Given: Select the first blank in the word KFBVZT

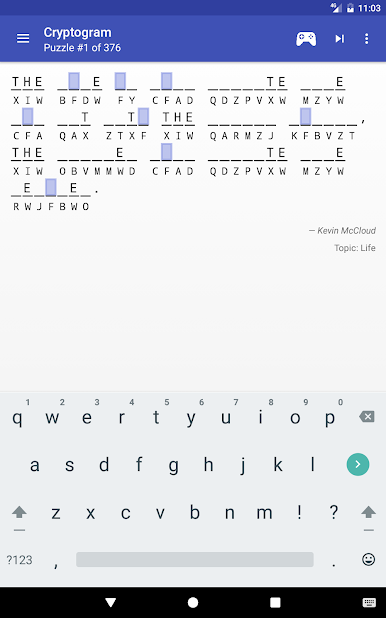Looking at the screenshot, I should [x=294, y=117].
